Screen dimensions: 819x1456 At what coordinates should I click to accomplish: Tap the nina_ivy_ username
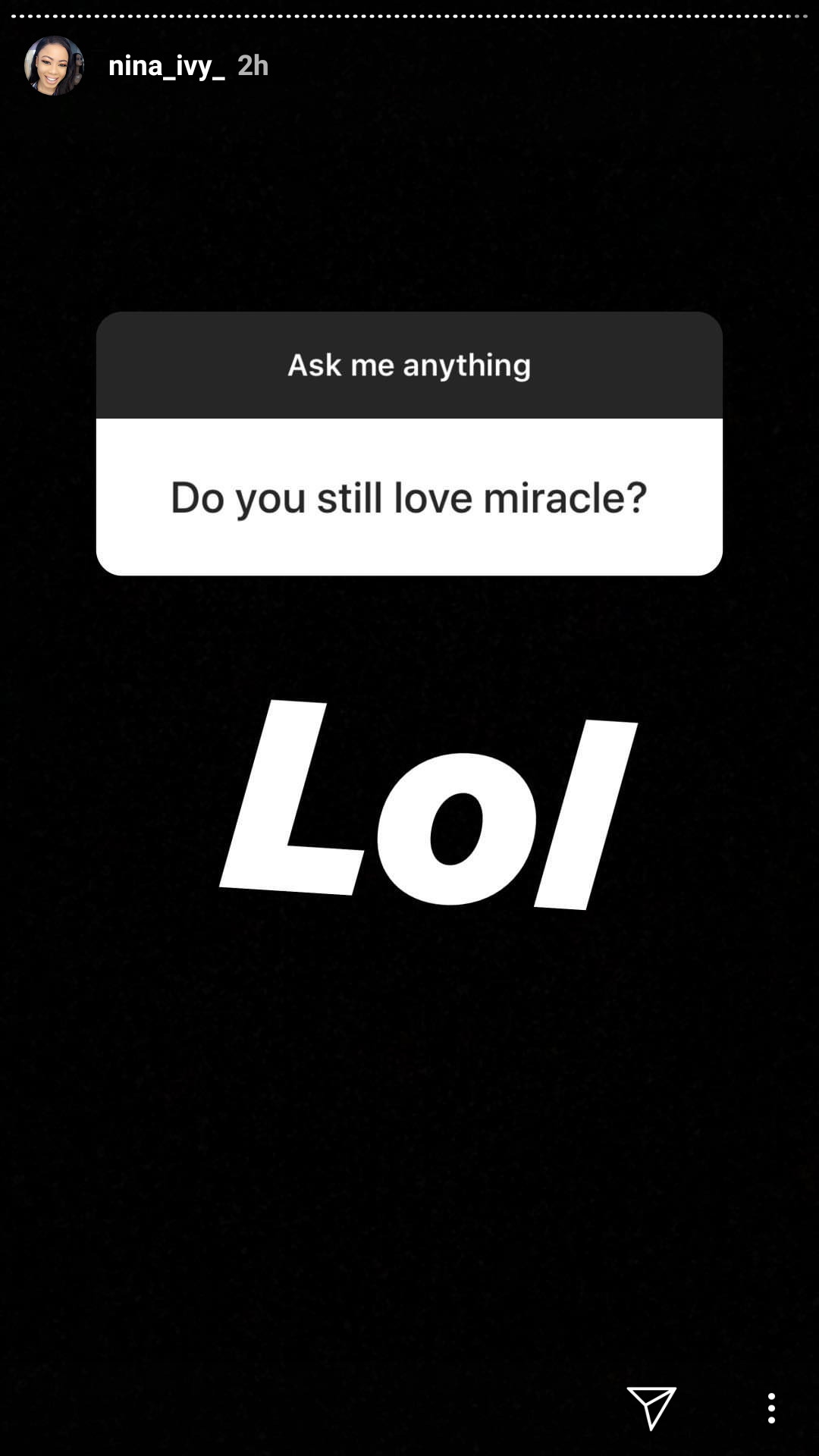[x=166, y=67]
